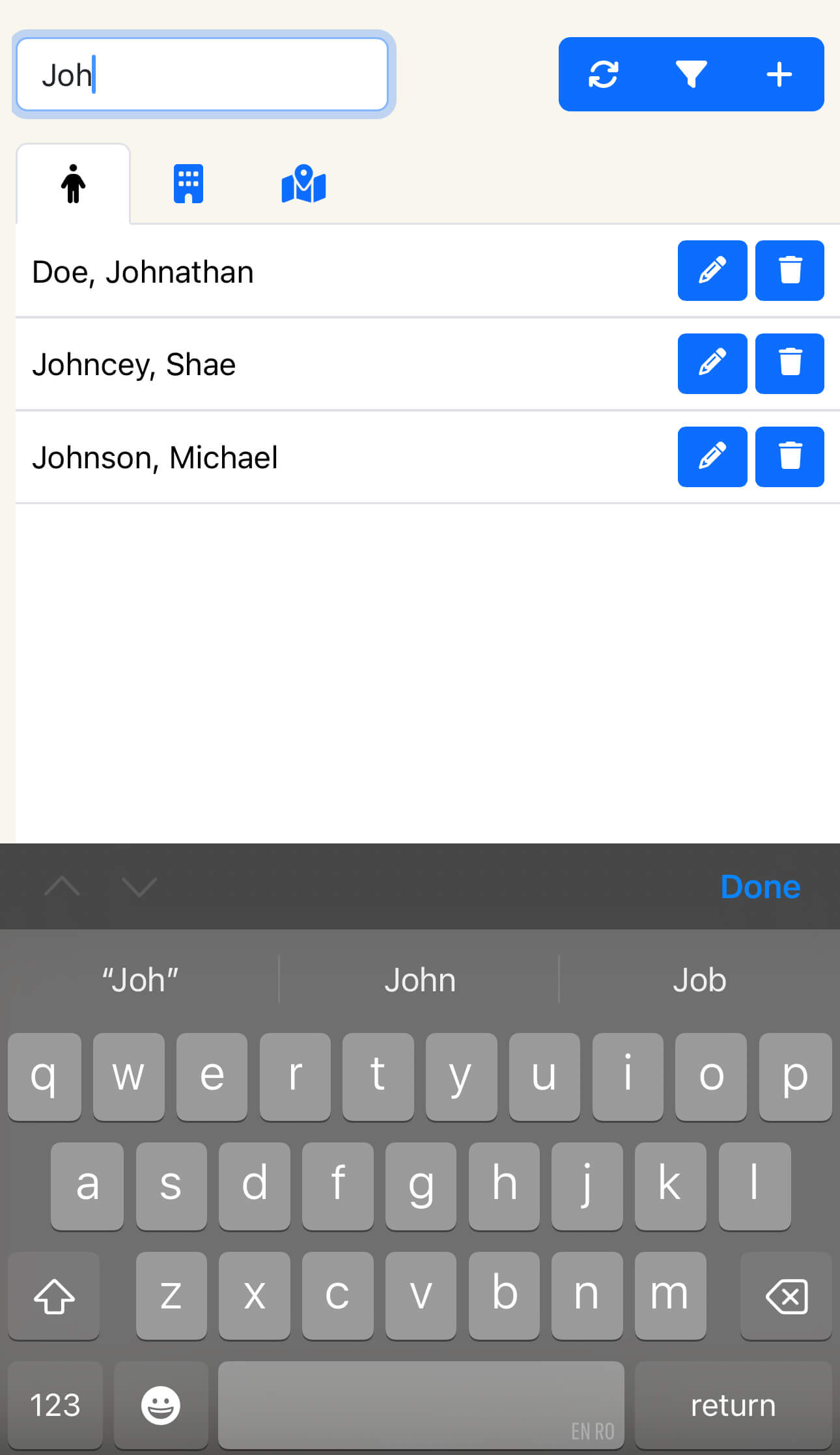The width and height of the screenshot is (840, 1455).
Task: Delete Doe, Johnathan
Action: [789, 270]
